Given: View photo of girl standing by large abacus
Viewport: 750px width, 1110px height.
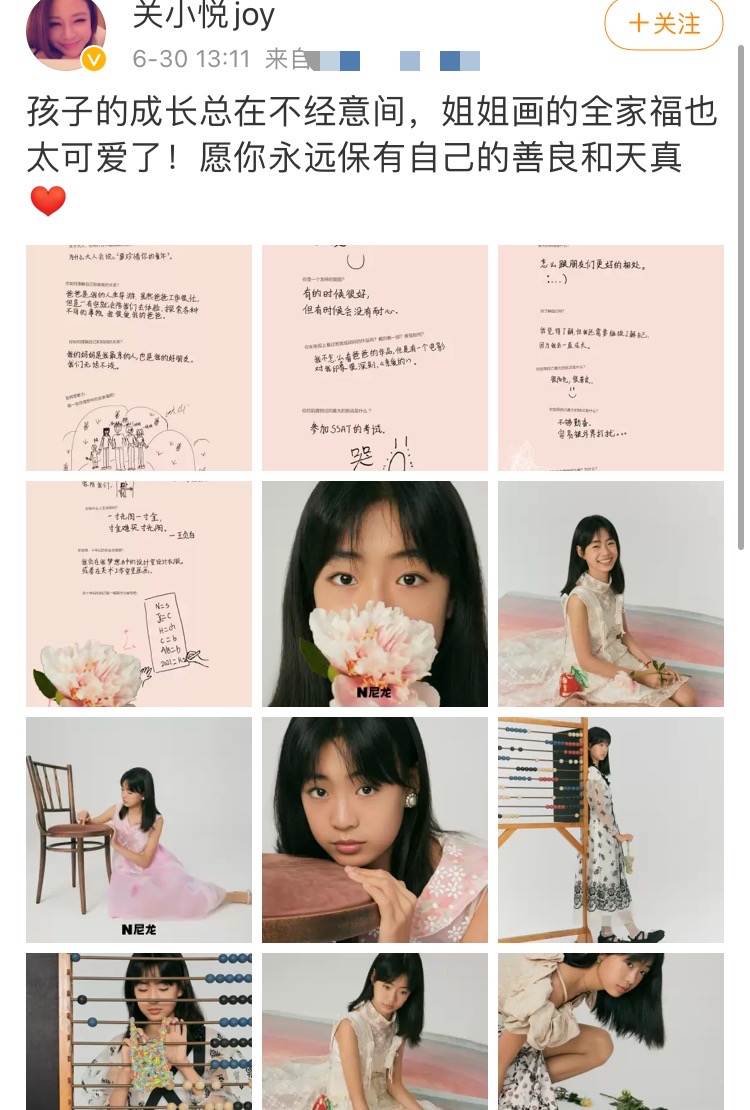Looking at the screenshot, I should 611,830.
